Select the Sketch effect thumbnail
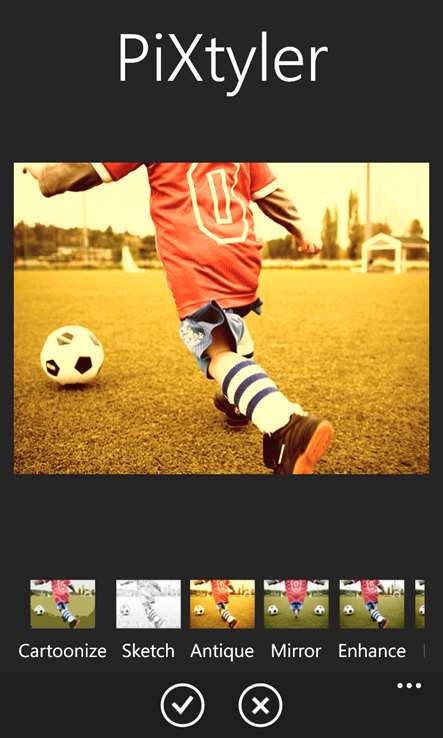This screenshot has height=738, width=443. [148, 604]
